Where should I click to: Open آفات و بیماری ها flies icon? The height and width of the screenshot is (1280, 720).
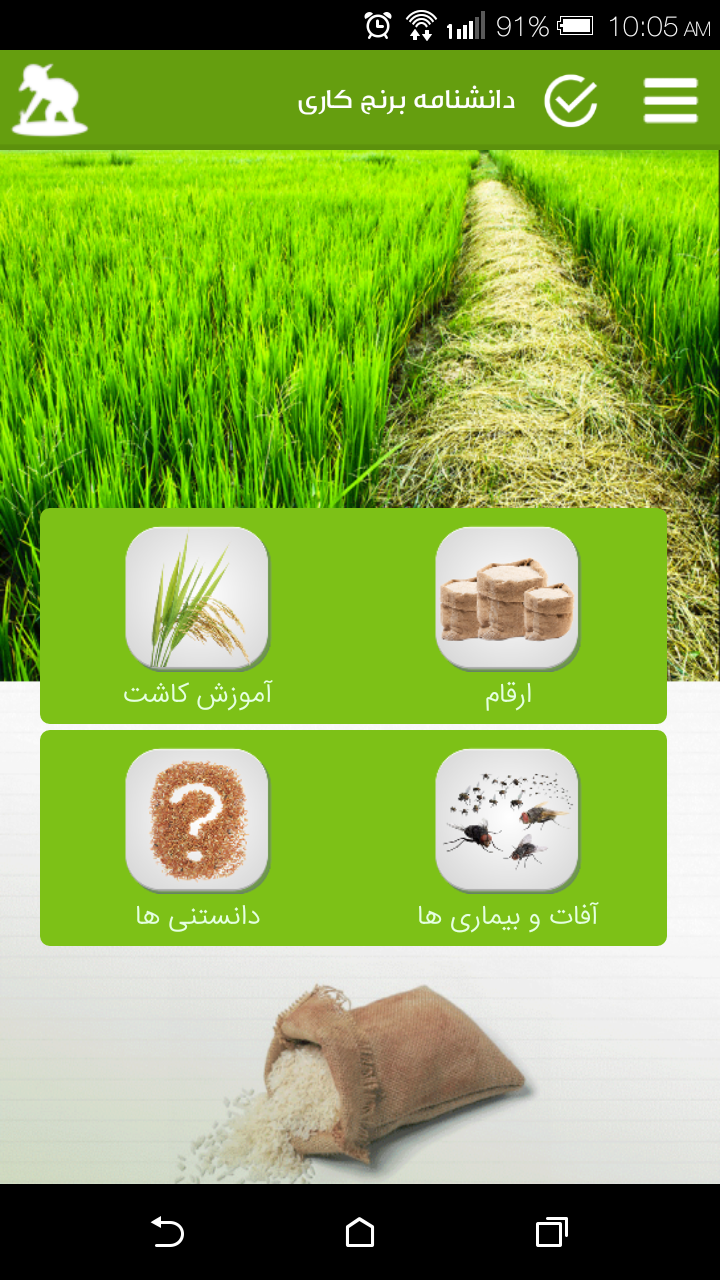[508, 820]
